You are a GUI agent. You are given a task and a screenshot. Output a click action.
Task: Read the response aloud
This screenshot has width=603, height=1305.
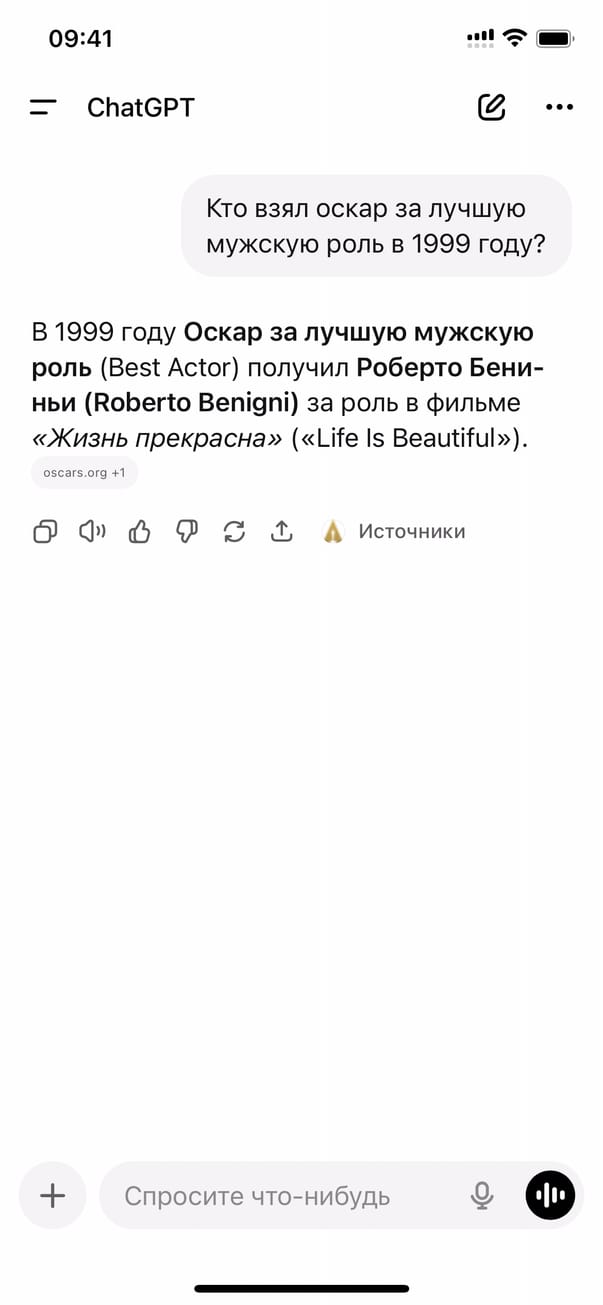point(92,531)
